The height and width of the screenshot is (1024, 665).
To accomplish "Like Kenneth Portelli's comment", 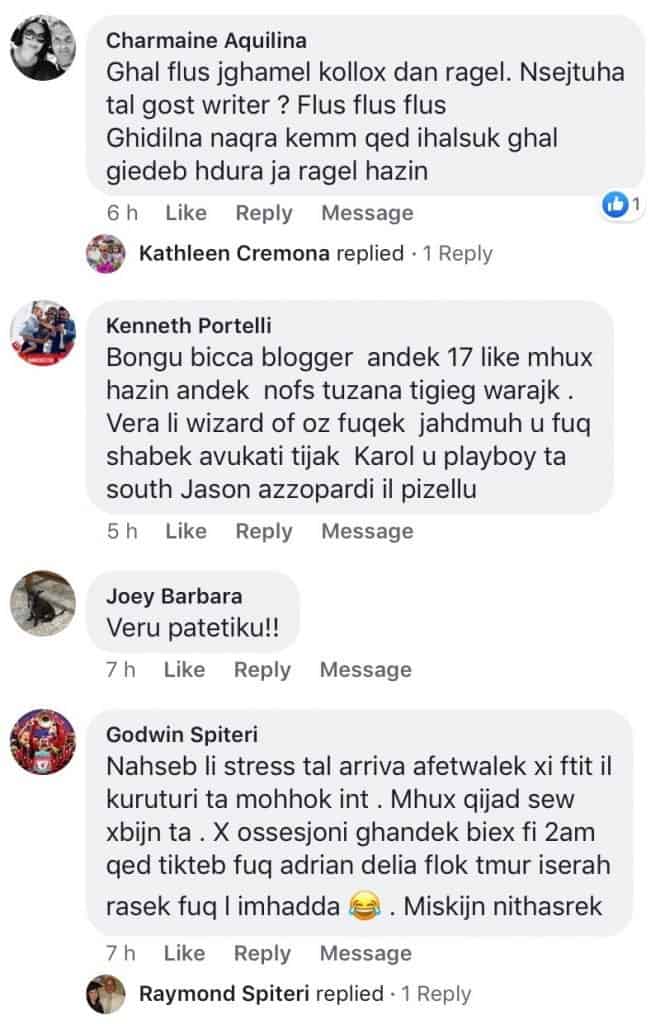I will click(x=185, y=532).
